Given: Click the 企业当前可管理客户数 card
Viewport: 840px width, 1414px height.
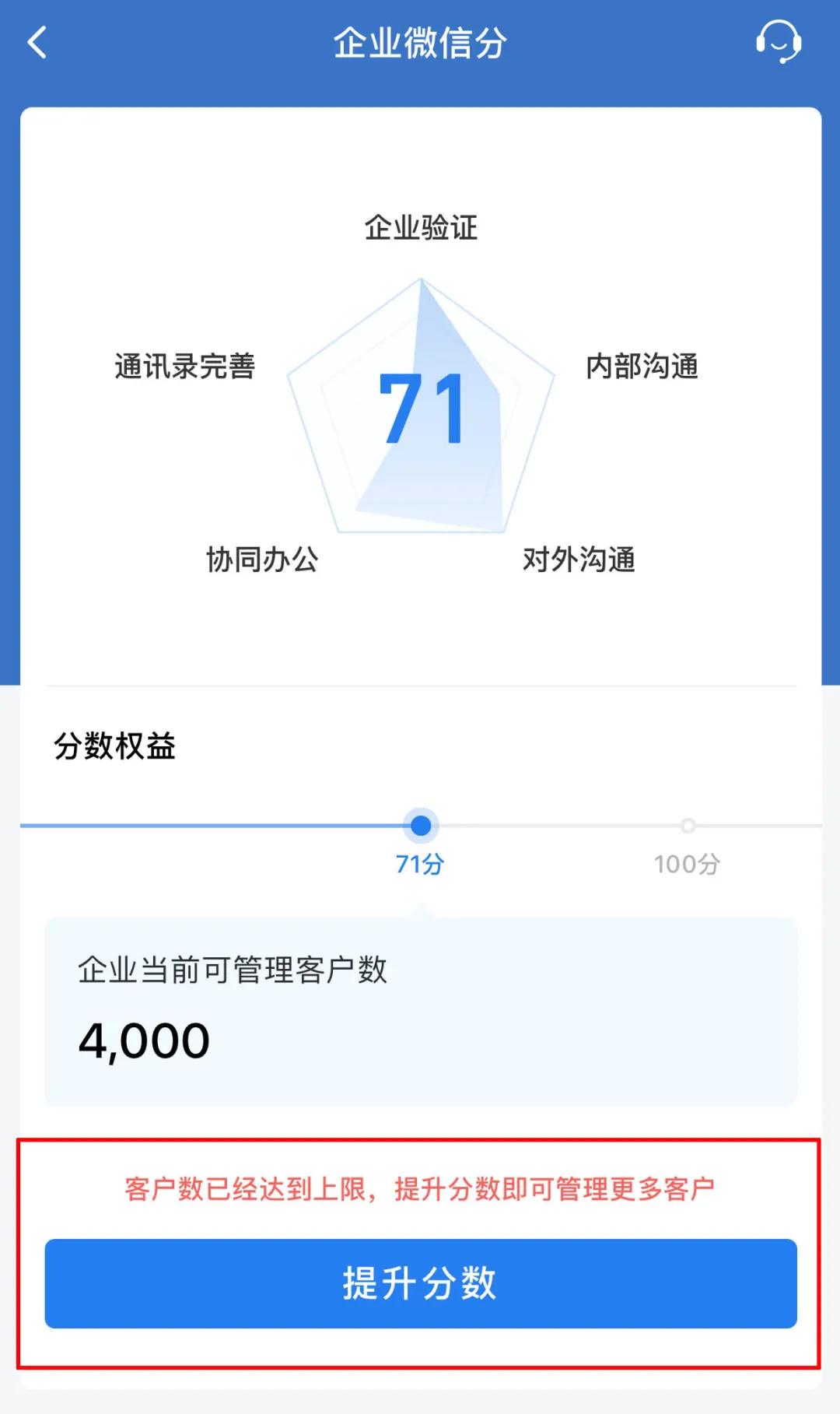Looking at the screenshot, I should tap(420, 1002).
